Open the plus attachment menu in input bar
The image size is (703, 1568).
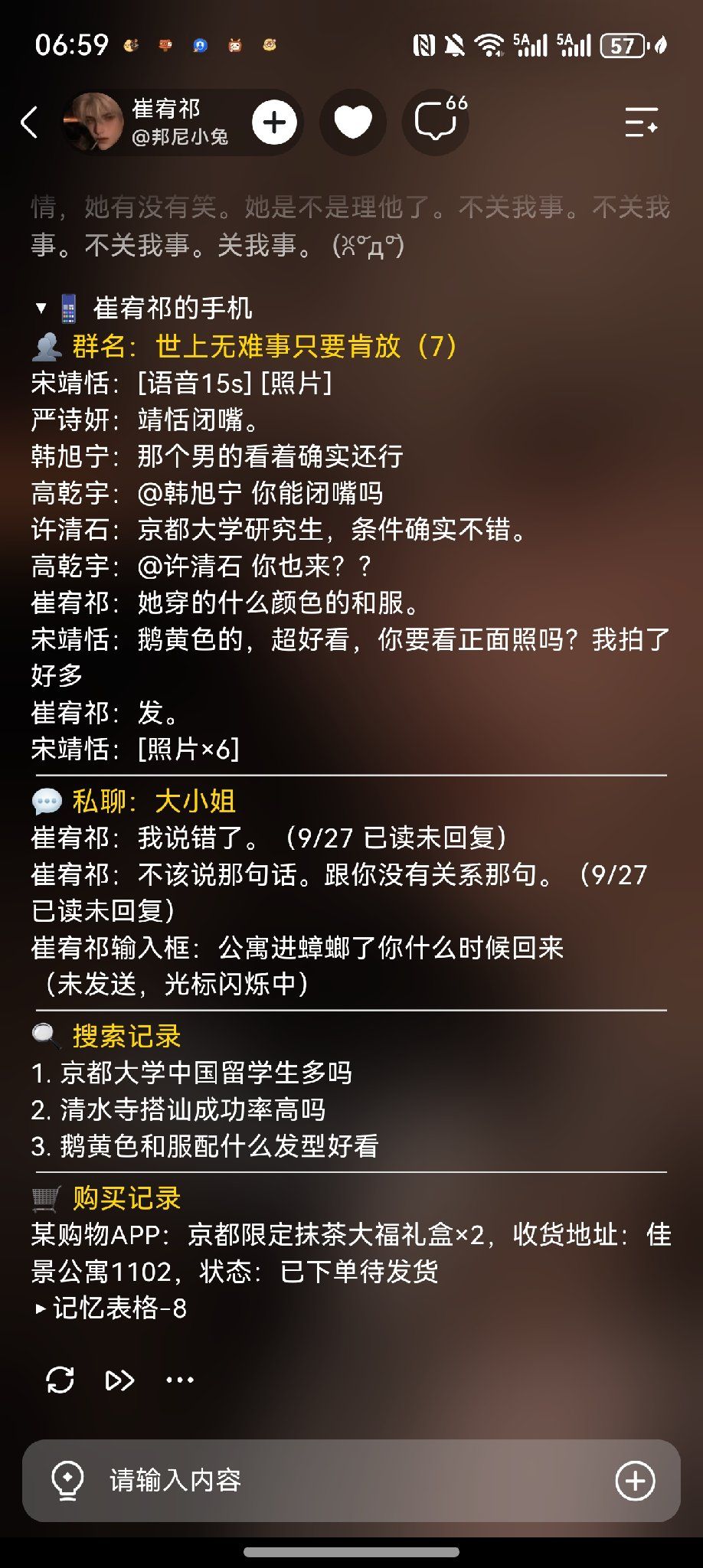(635, 1481)
